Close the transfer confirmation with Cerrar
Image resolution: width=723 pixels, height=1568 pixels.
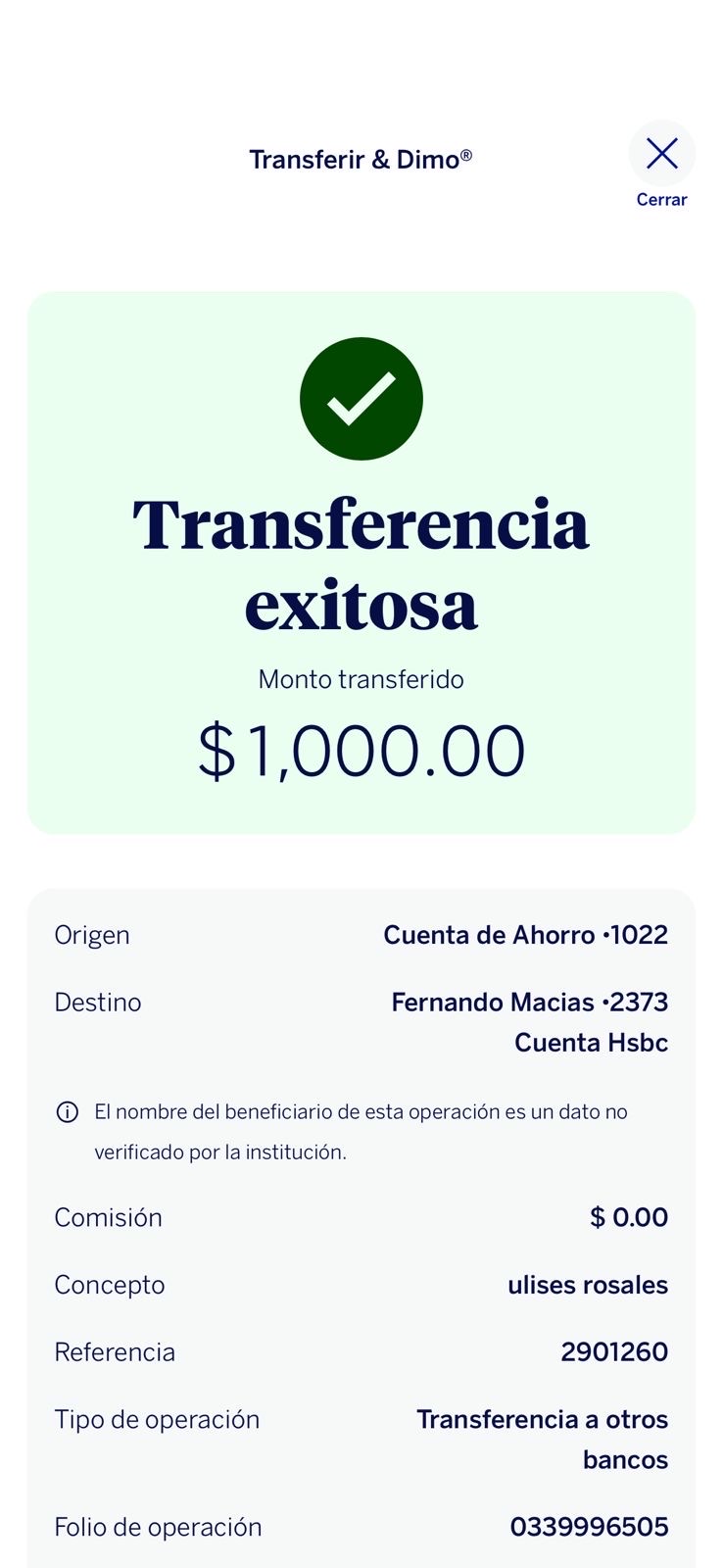662,155
